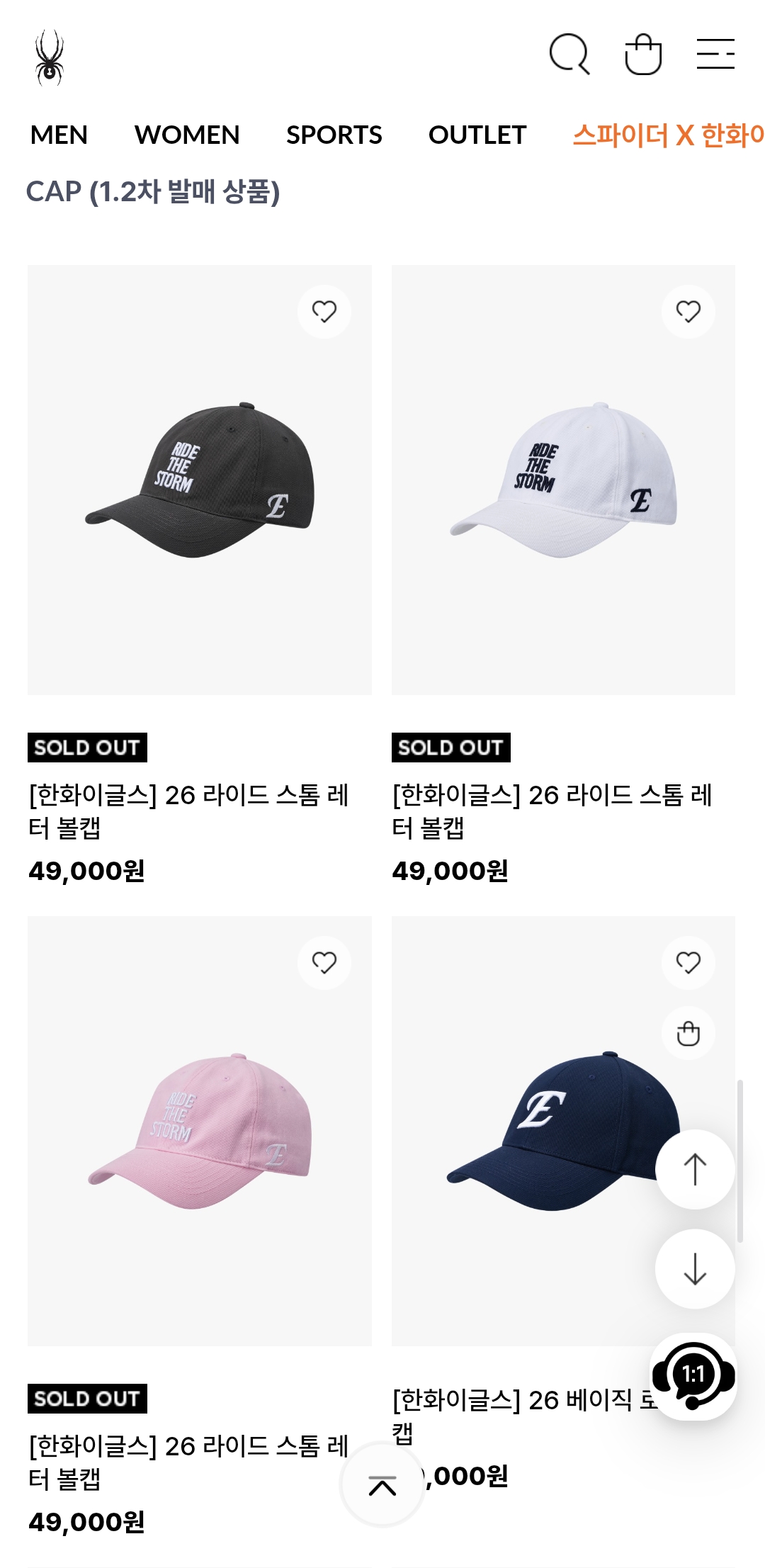This screenshot has width=765, height=1568.
Task: Like the pink Ride the Storm cap
Action: (324, 962)
